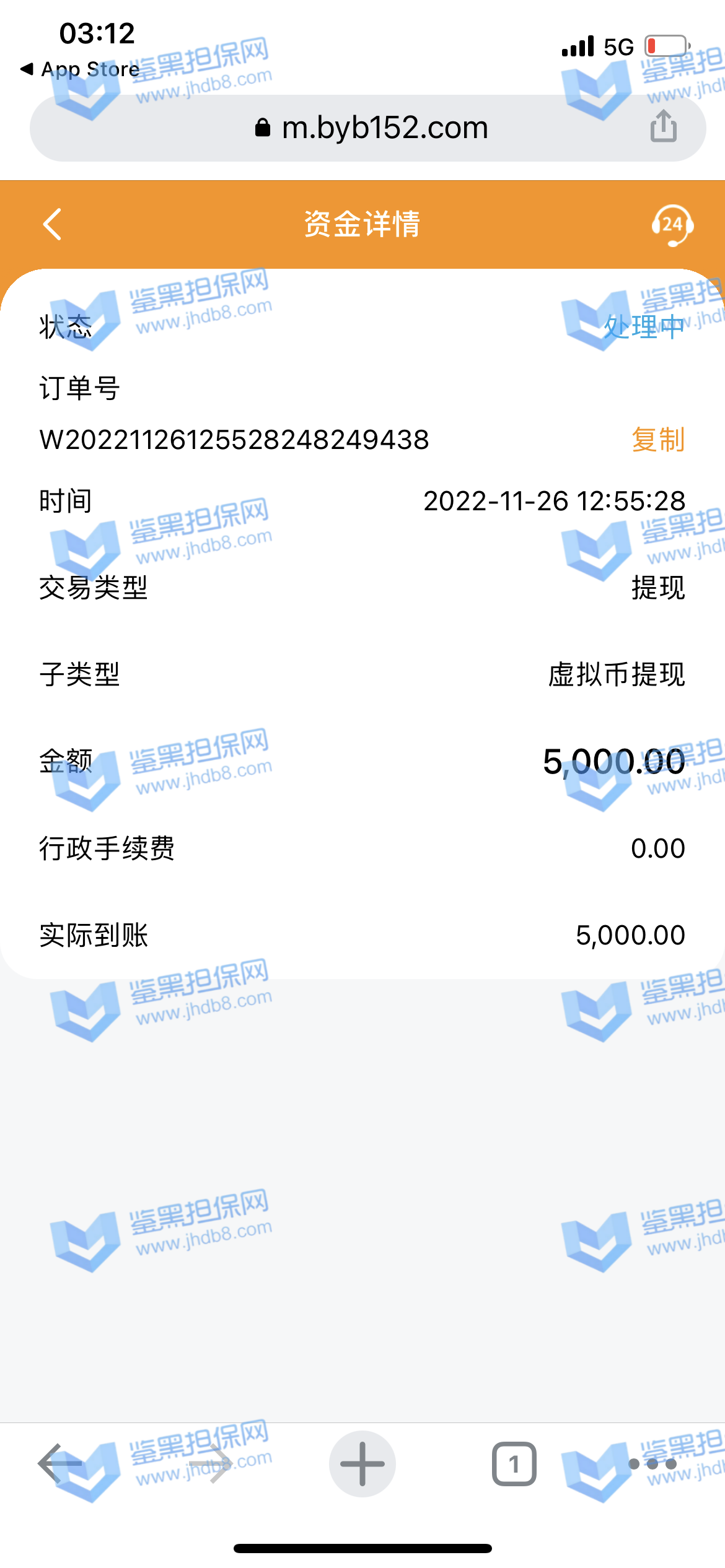View open tabs switcher
Viewport: 725px width, 1568px height.
[514, 1464]
